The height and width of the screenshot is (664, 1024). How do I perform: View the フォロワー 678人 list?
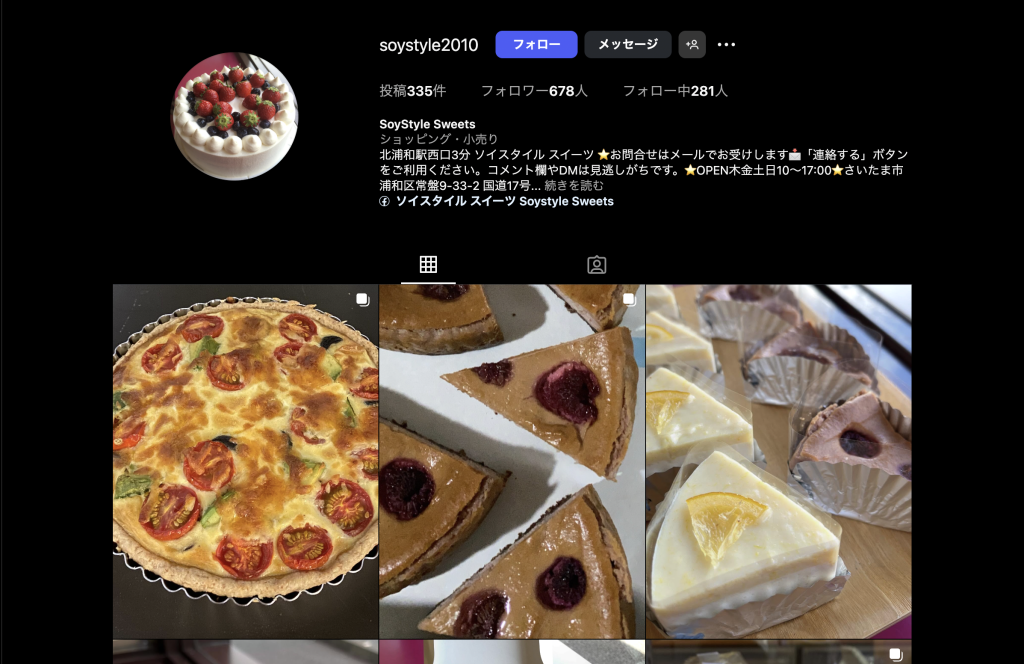point(534,91)
